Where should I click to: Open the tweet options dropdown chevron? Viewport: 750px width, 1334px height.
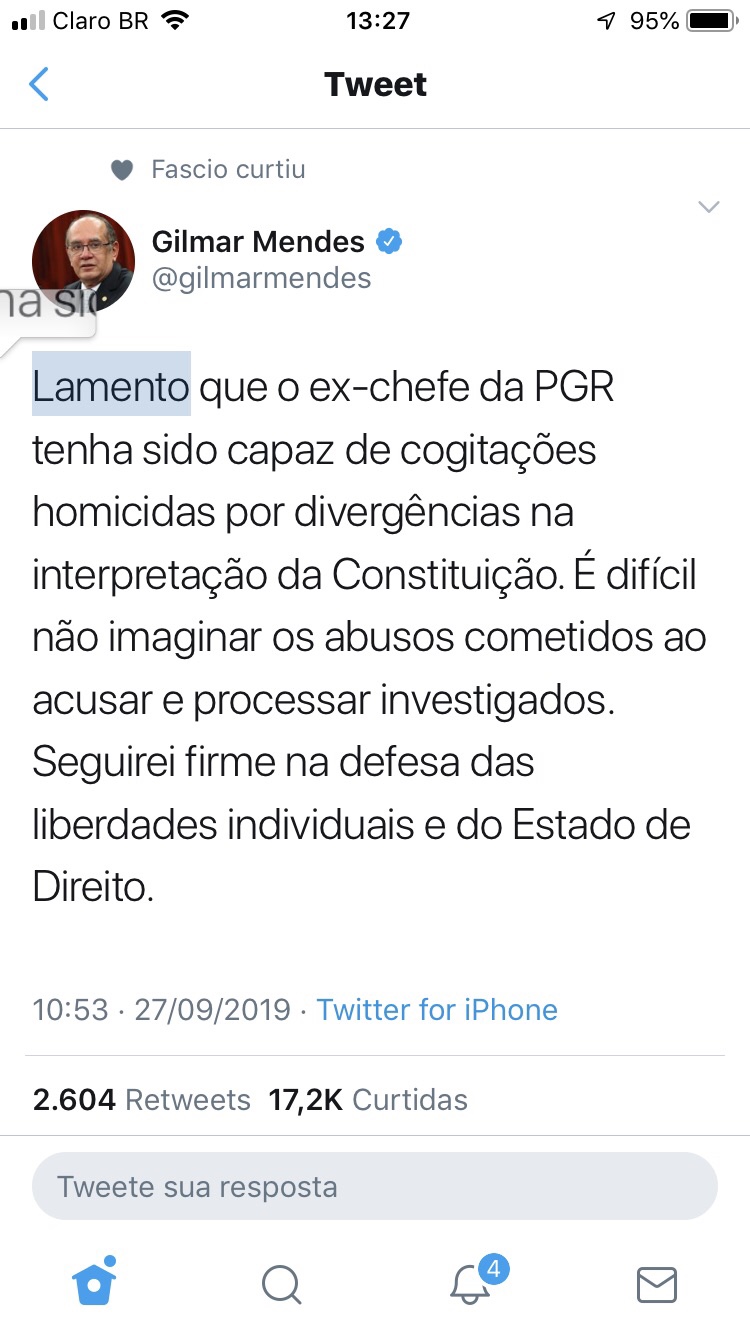click(x=708, y=207)
